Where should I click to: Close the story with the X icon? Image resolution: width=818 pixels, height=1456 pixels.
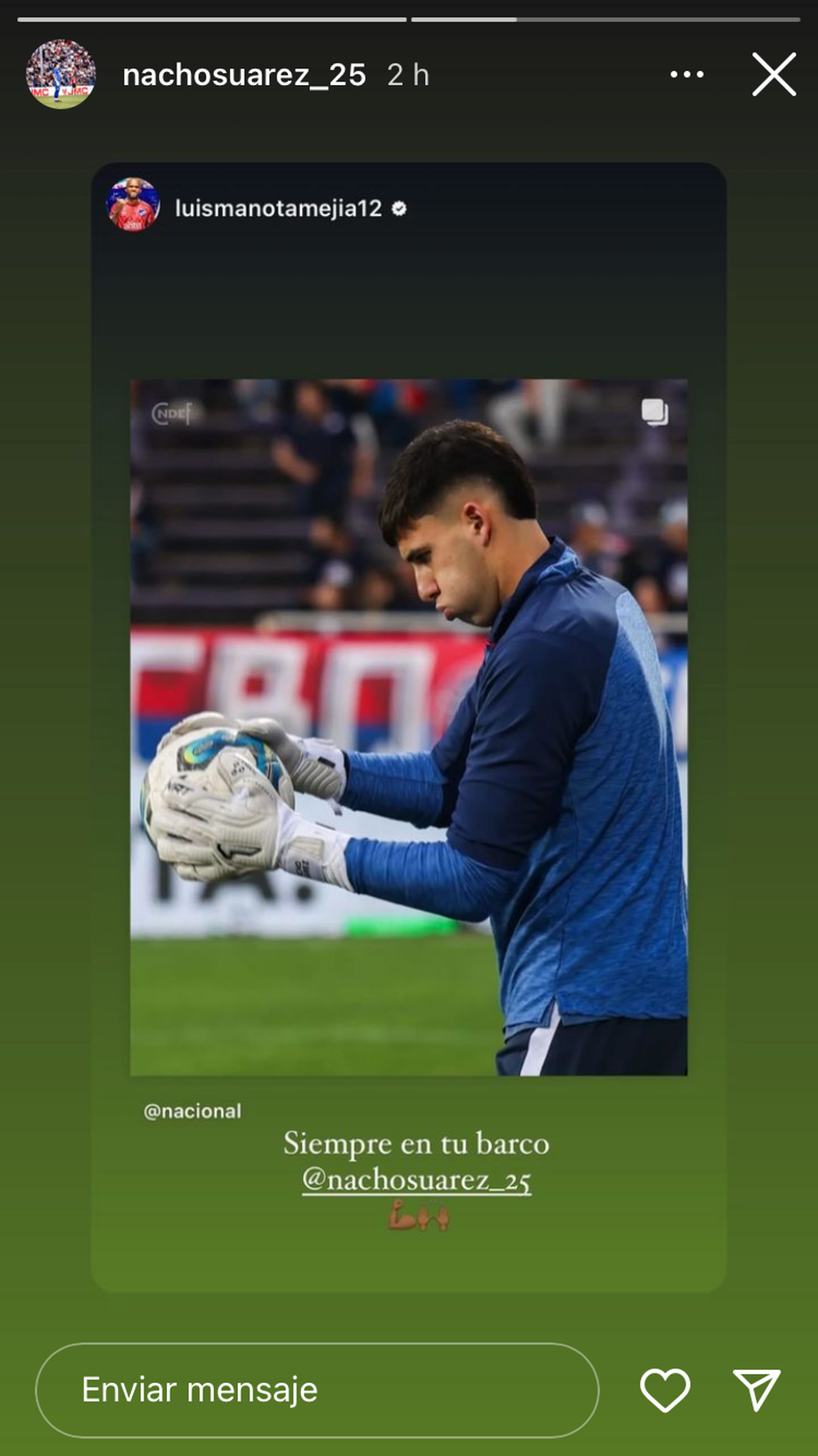pos(772,74)
